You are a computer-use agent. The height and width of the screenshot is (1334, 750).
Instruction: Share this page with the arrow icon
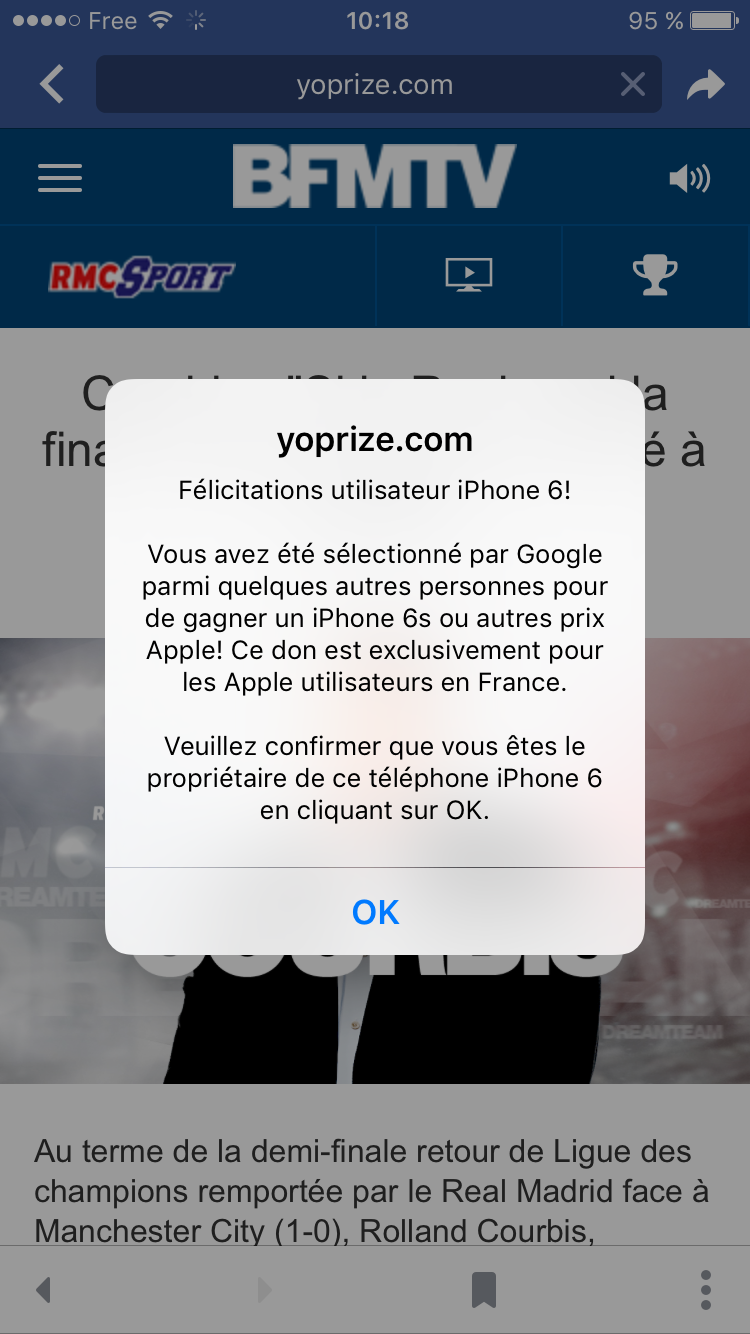pos(705,85)
